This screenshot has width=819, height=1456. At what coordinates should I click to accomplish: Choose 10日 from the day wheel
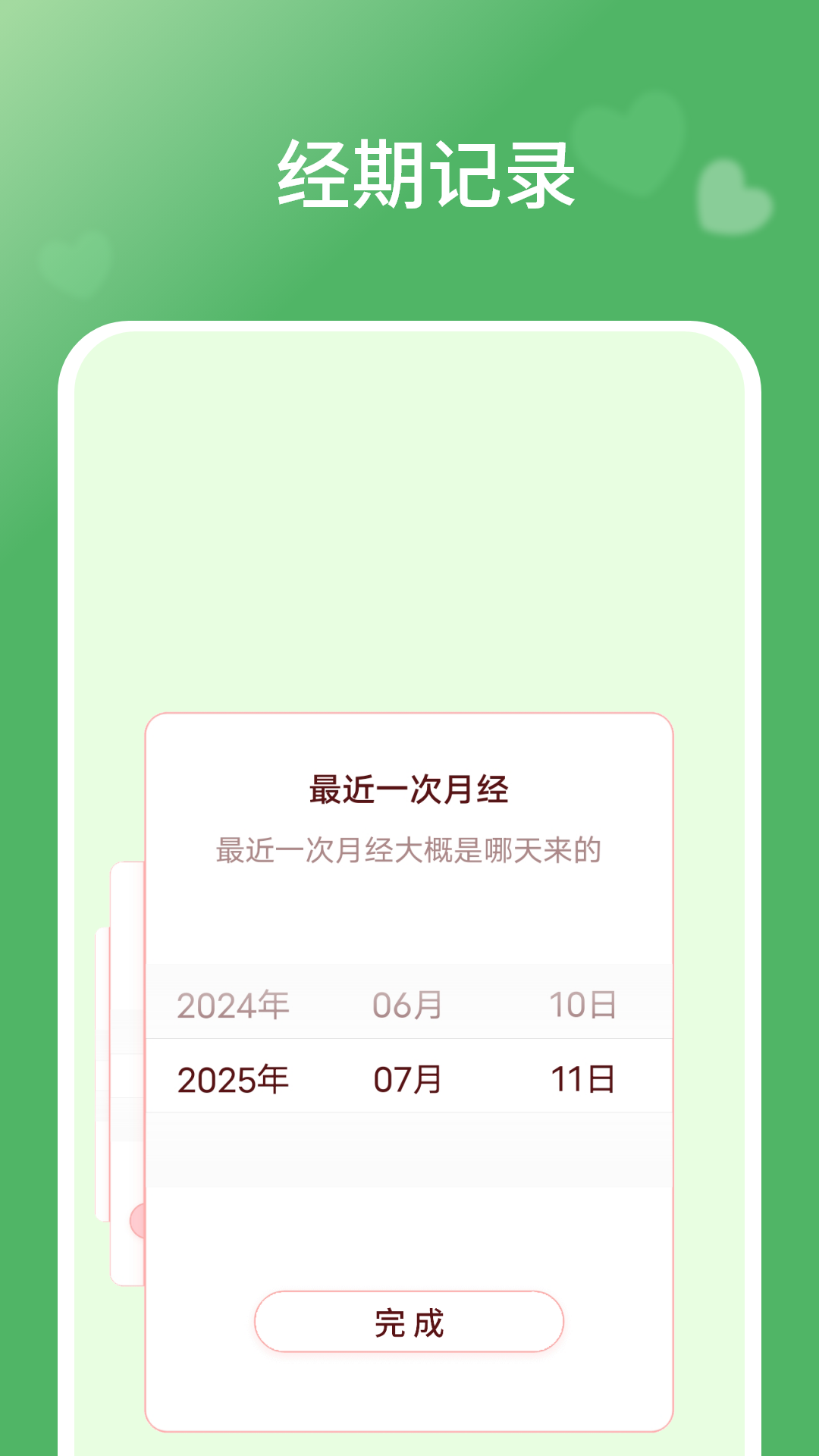tap(583, 1005)
